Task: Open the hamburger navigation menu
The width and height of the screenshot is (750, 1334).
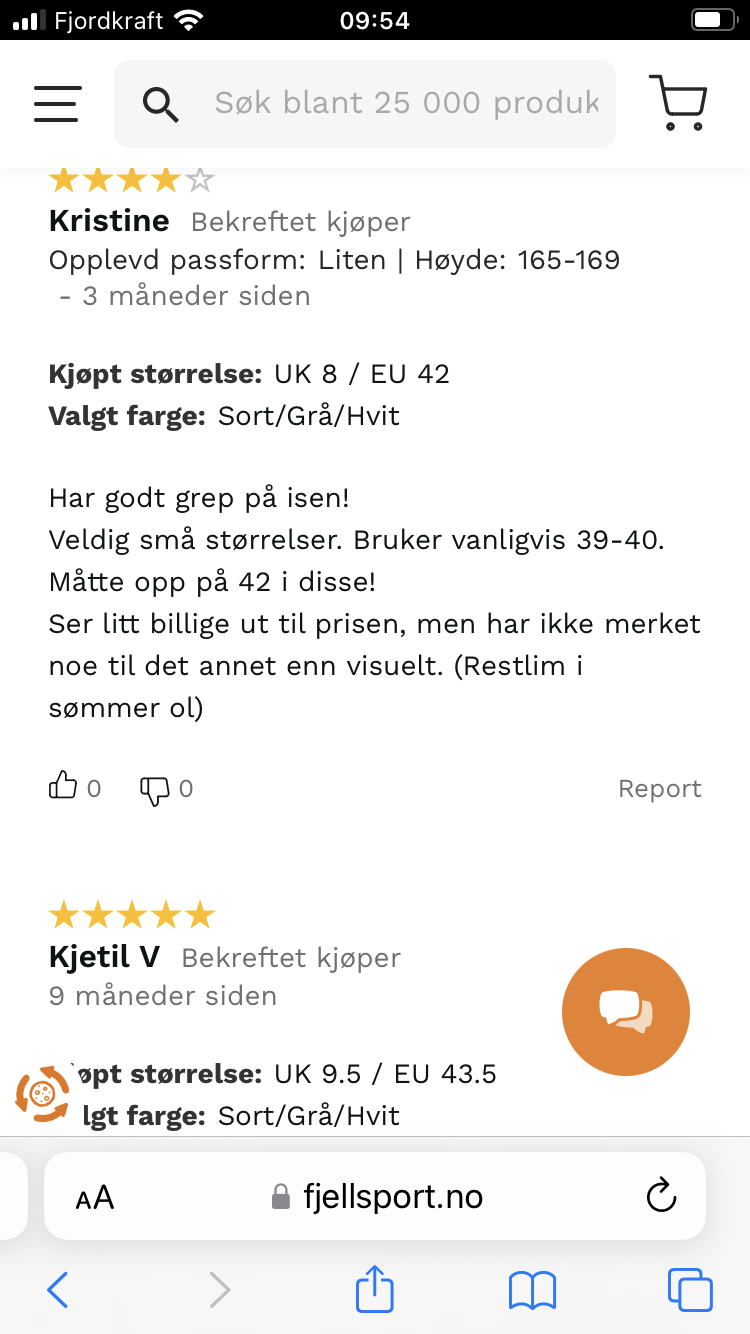Action: 57,103
